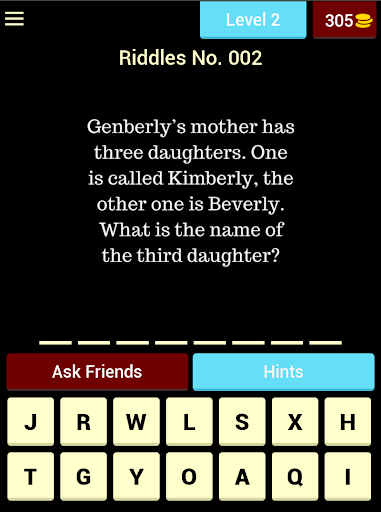Tap the letter A tile
This screenshot has height=512, width=381.
coord(242,477)
